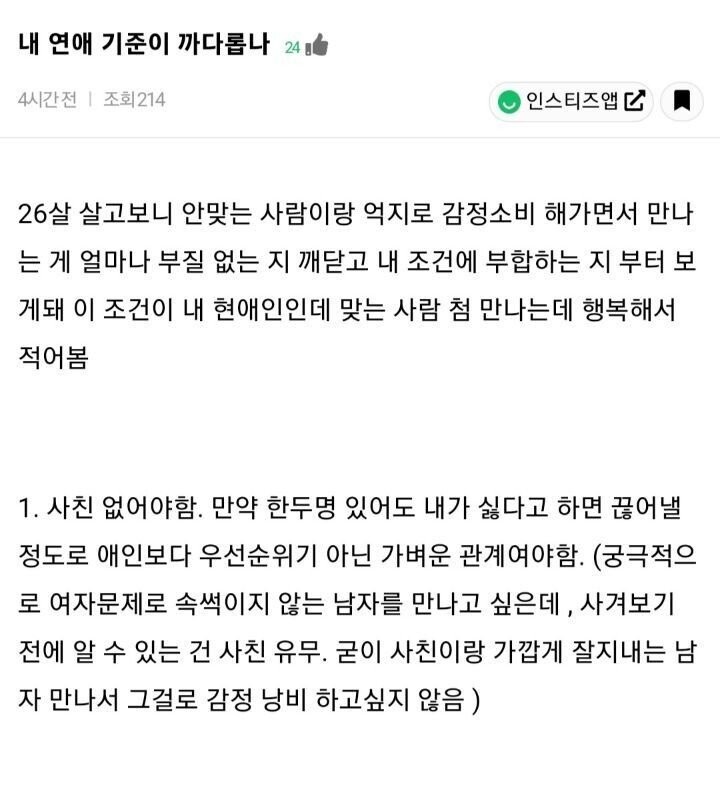Like the post with the thumbs-up icon
Viewport: 720px width, 800px height.
pos(317,45)
